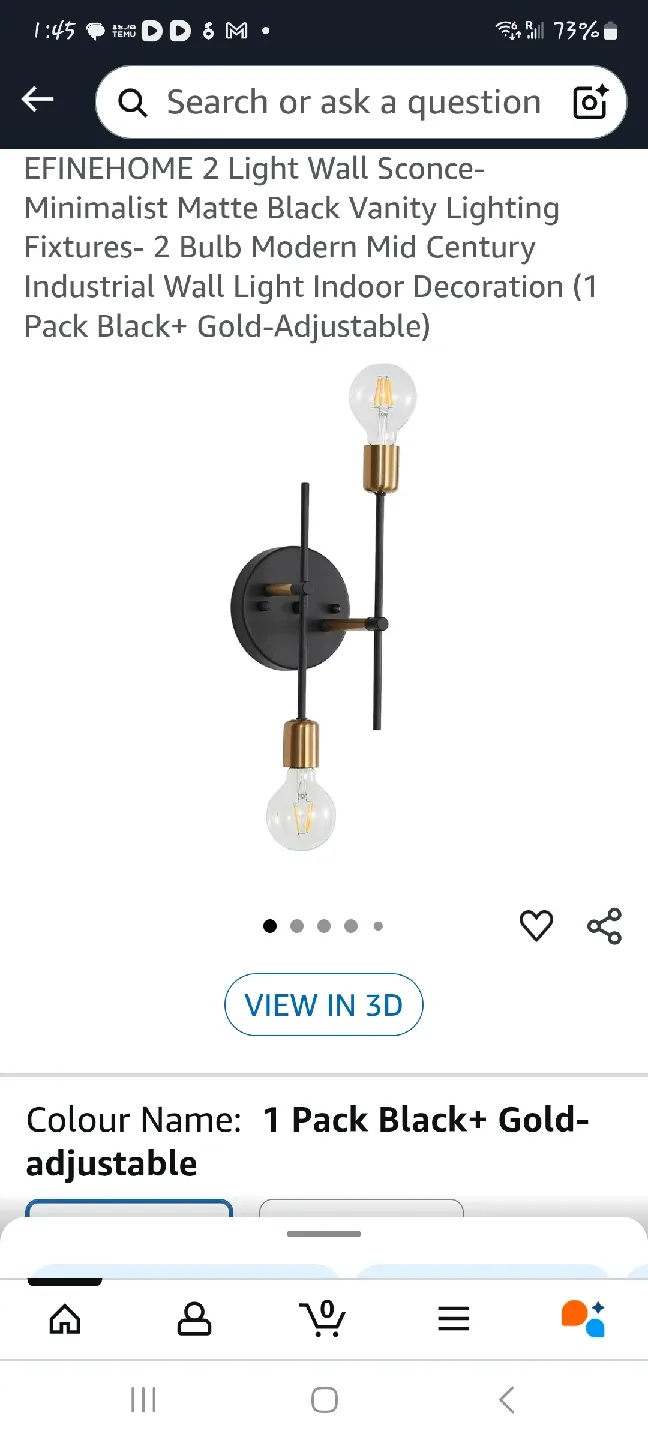The width and height of the screenshot is (648, 1440).
Task: Launch the AI assistant chat tab
Action: tap(583, 1318)
